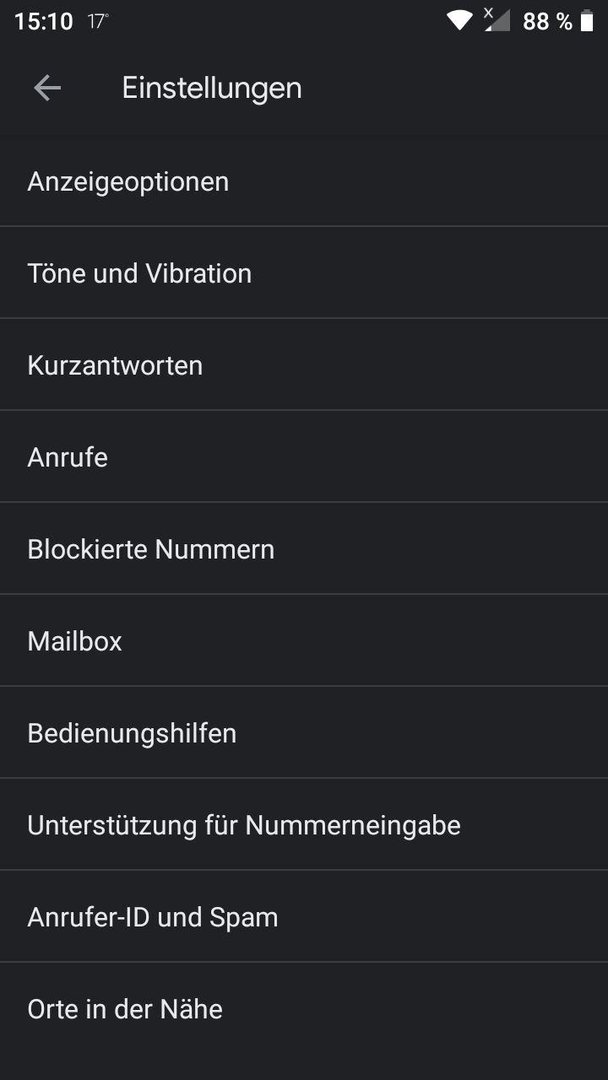Select Unterstützung für Nummerneingabe
The image size is (608, 1080).
coord(304,824)
